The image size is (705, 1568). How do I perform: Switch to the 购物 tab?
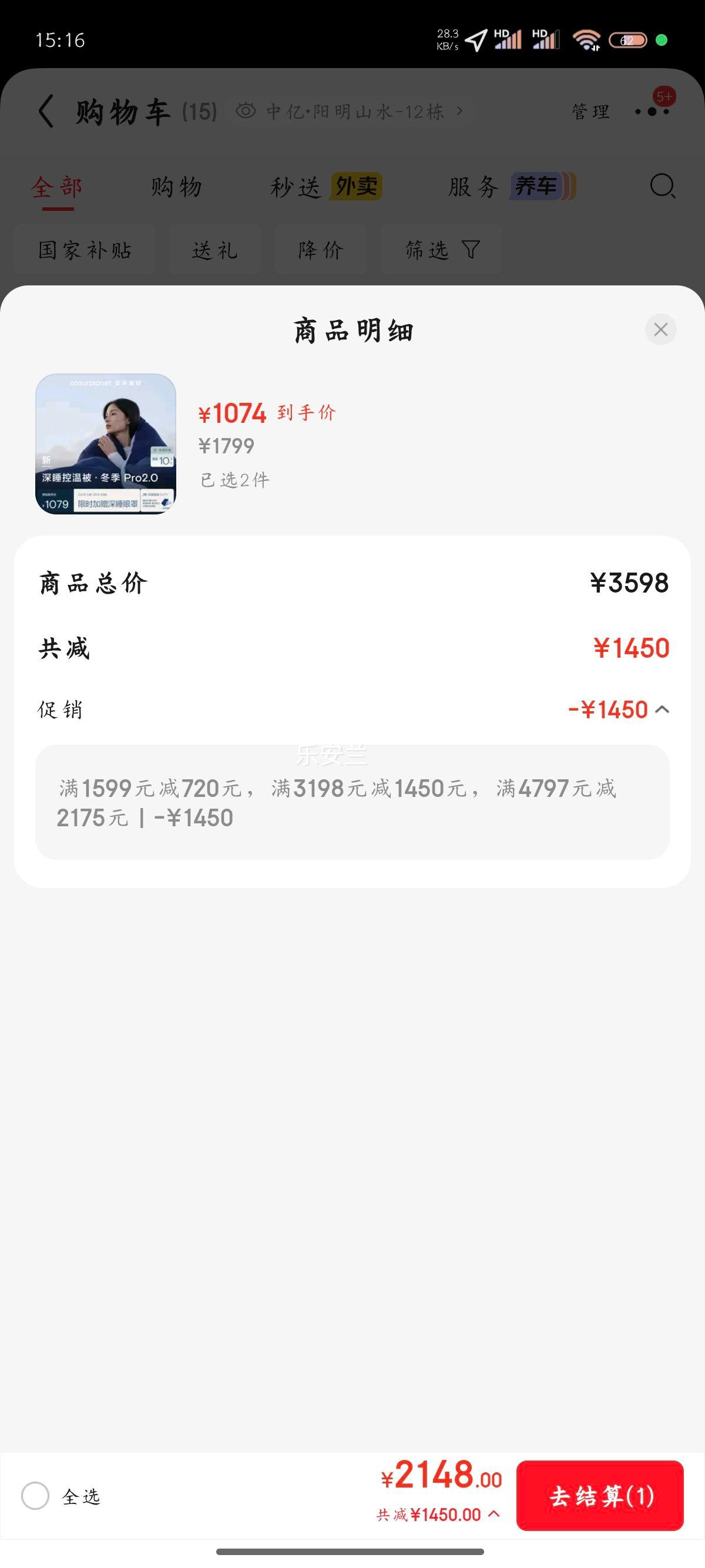[x=177, y=187]
